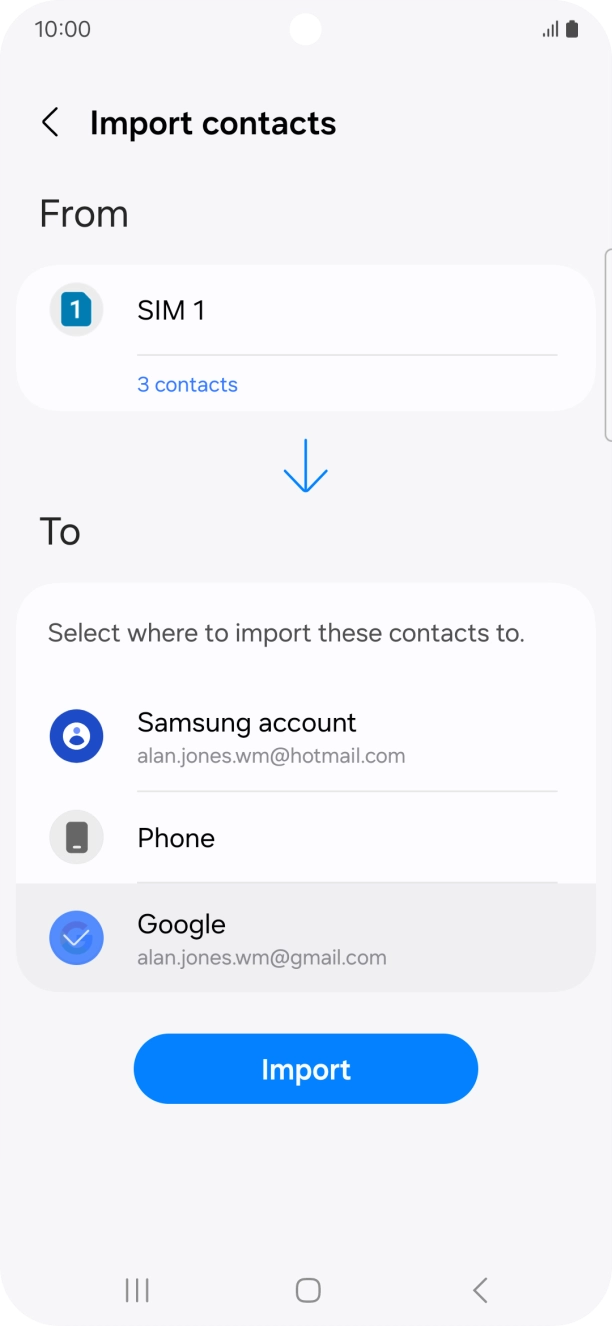The image size is (612, 1326).
Task: Open the 3 contacts link
Action: click(x=187, y=385)
